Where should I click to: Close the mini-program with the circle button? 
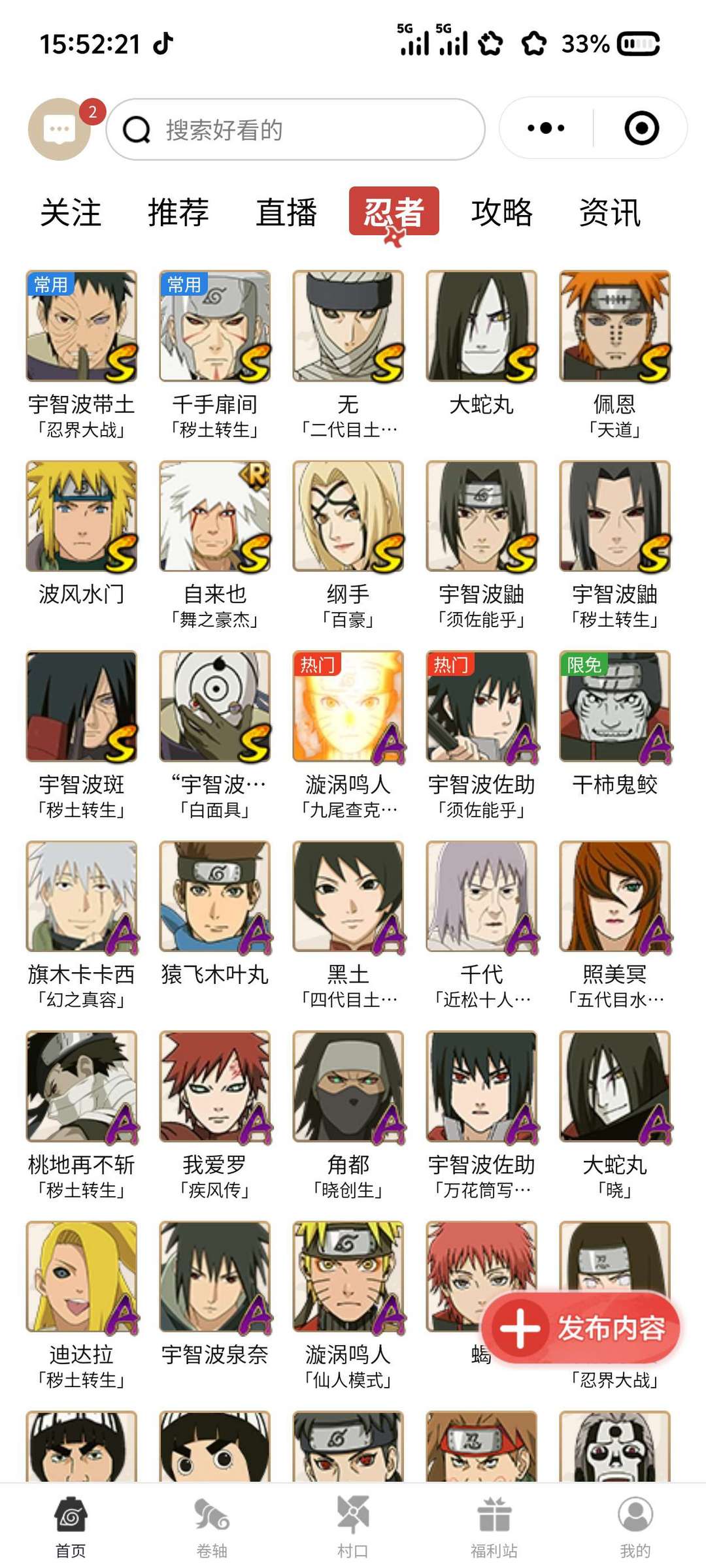click(x=641, y=128)
